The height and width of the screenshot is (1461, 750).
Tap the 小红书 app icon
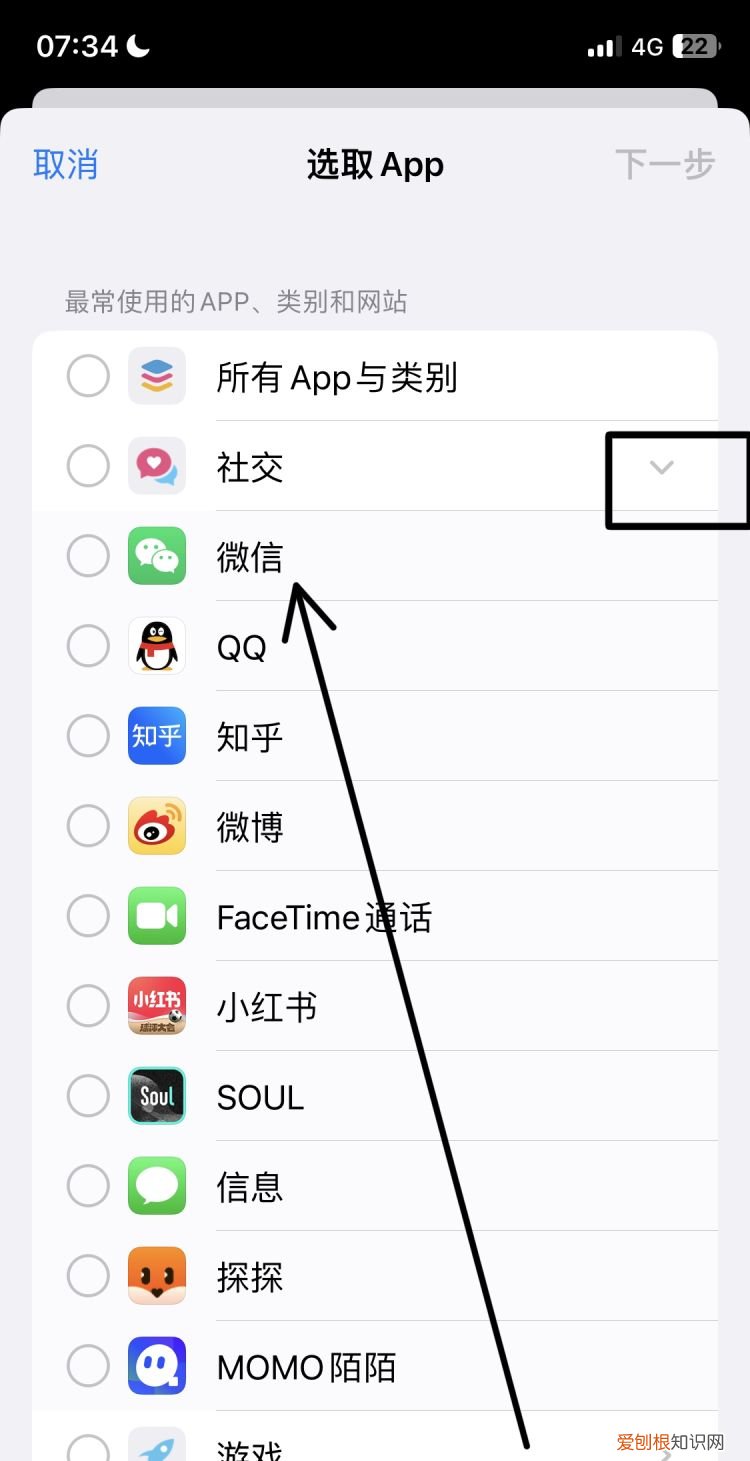157,1006
